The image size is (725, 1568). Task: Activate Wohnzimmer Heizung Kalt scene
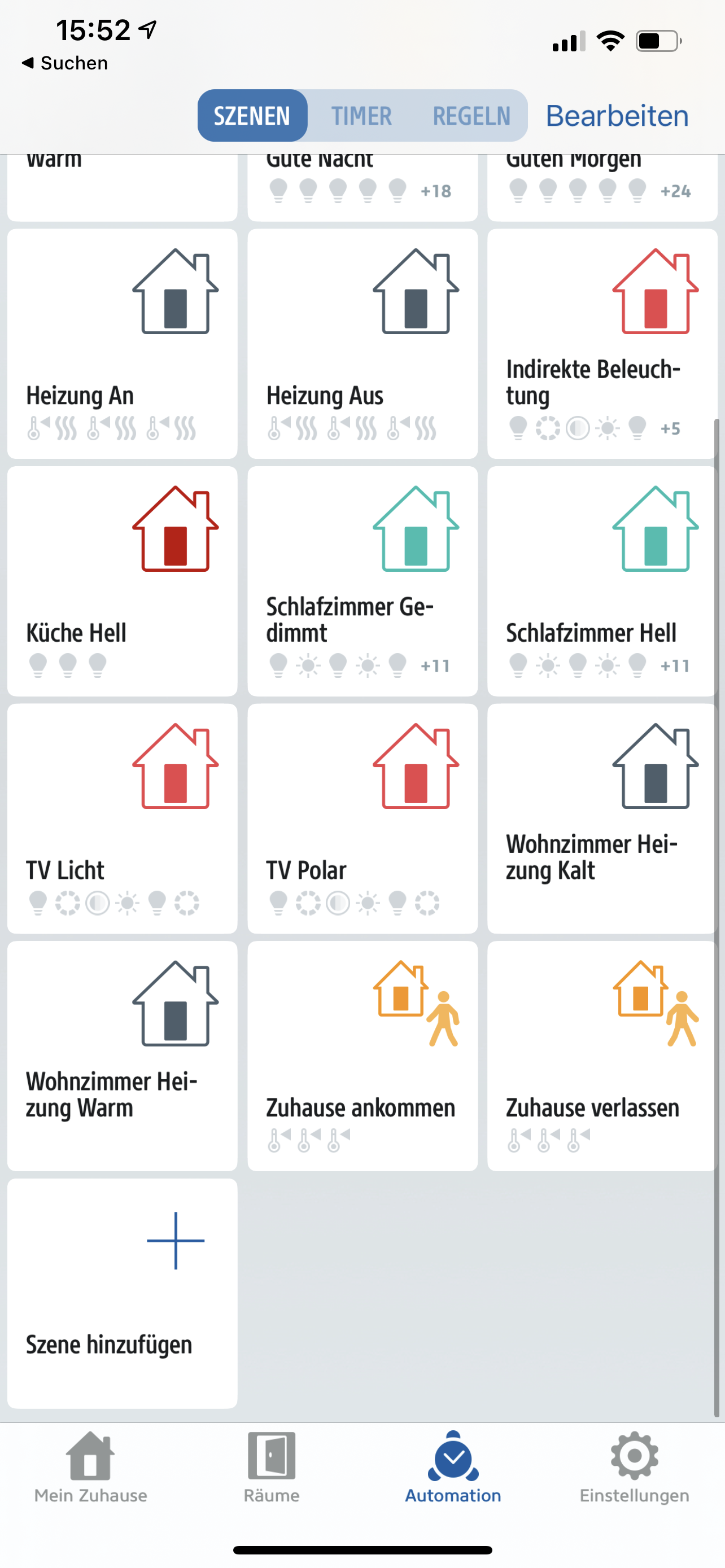pos(601,818)
